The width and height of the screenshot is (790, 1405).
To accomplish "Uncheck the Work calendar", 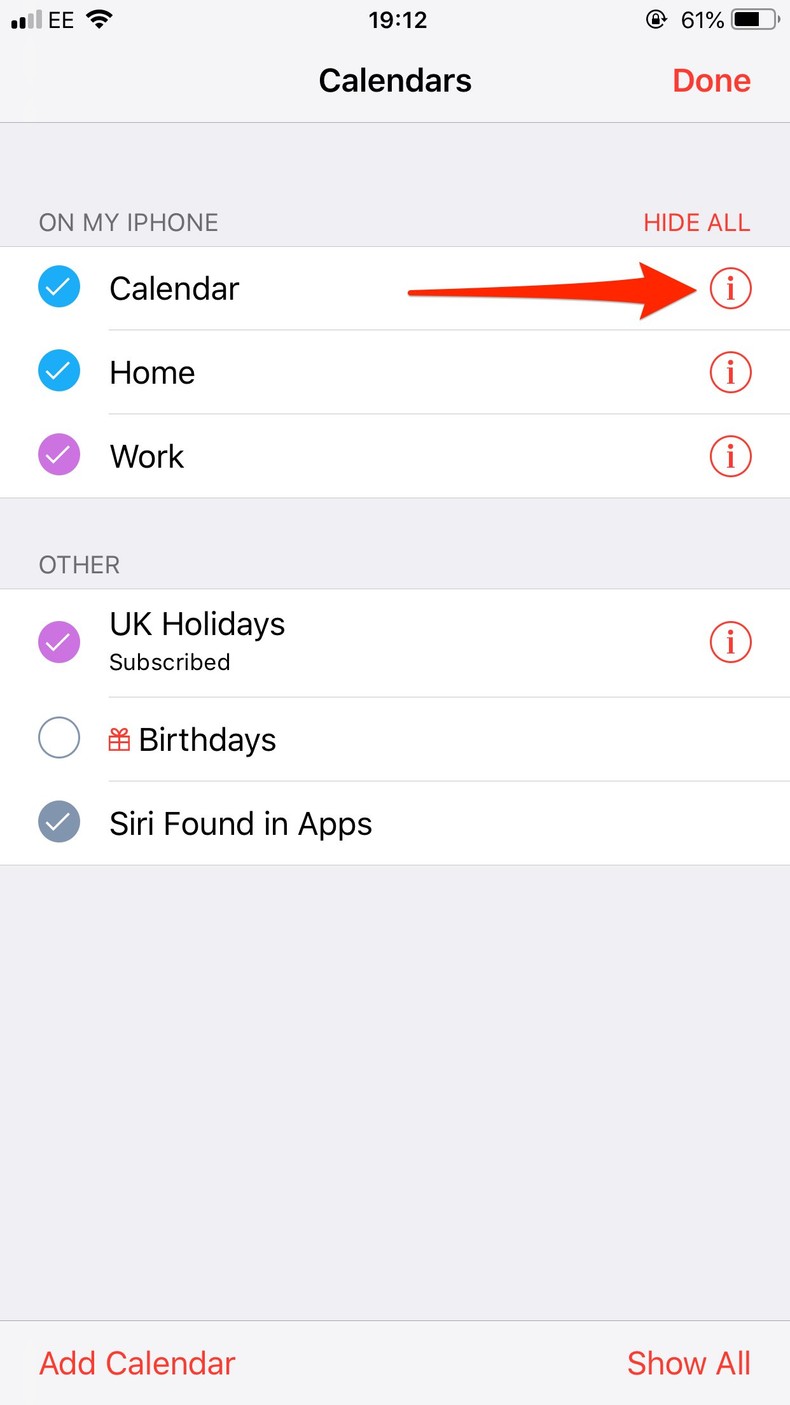I will click(60, 456).
